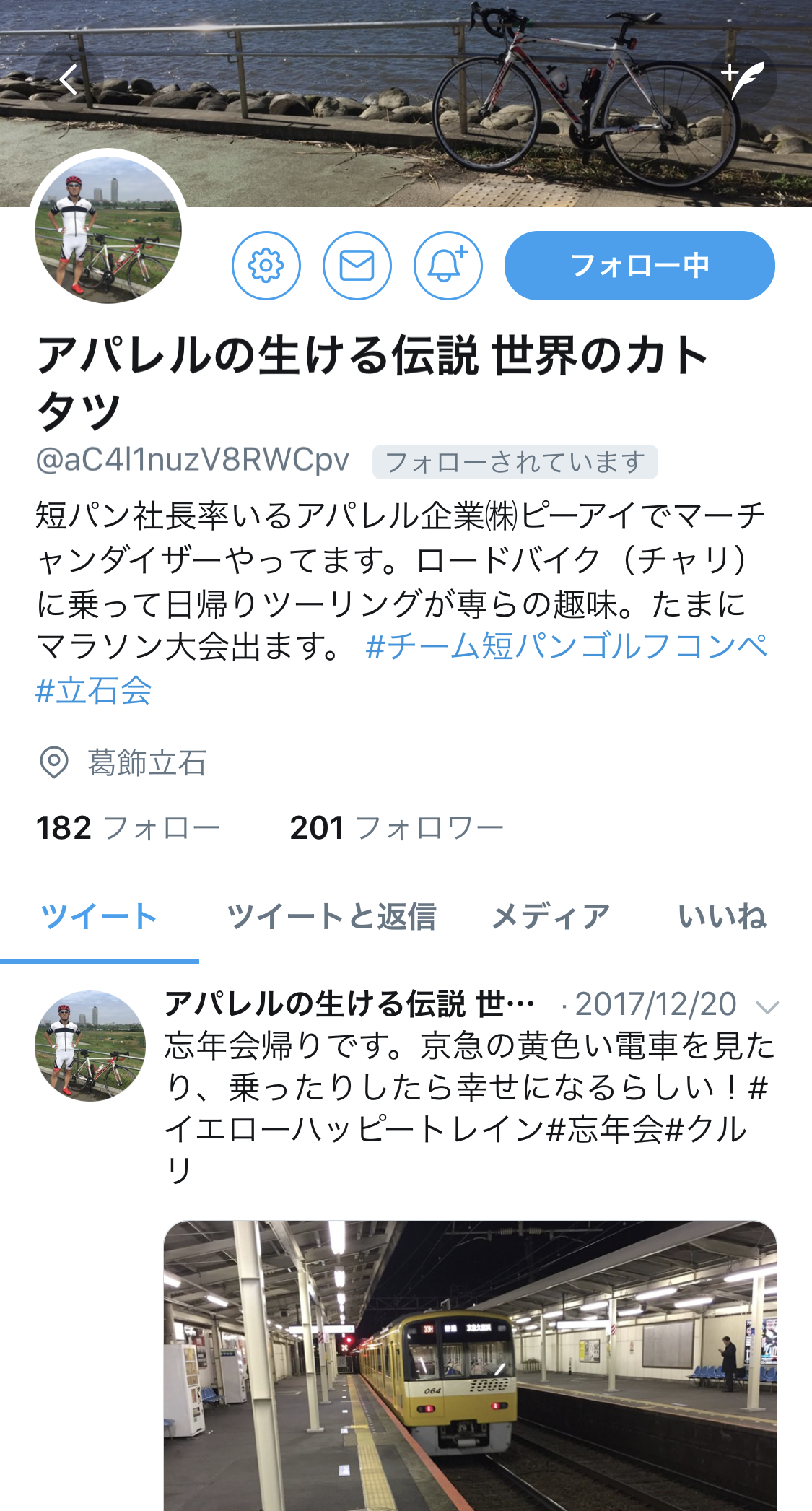Expand options chevron on the 2017/12/20 tweet
812x1511 pixels.
click(767, 1006)
